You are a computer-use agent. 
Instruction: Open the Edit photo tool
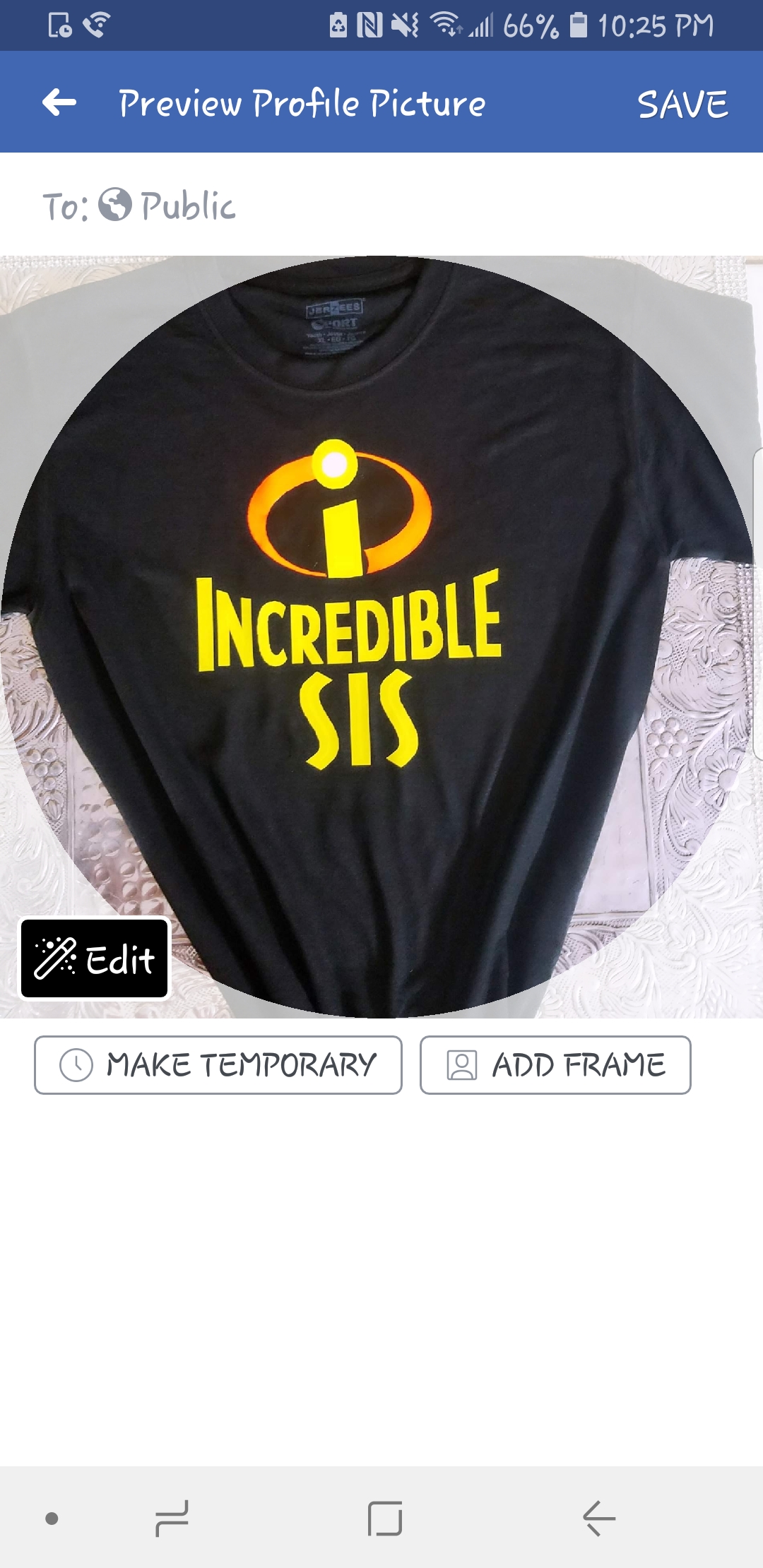95,958
